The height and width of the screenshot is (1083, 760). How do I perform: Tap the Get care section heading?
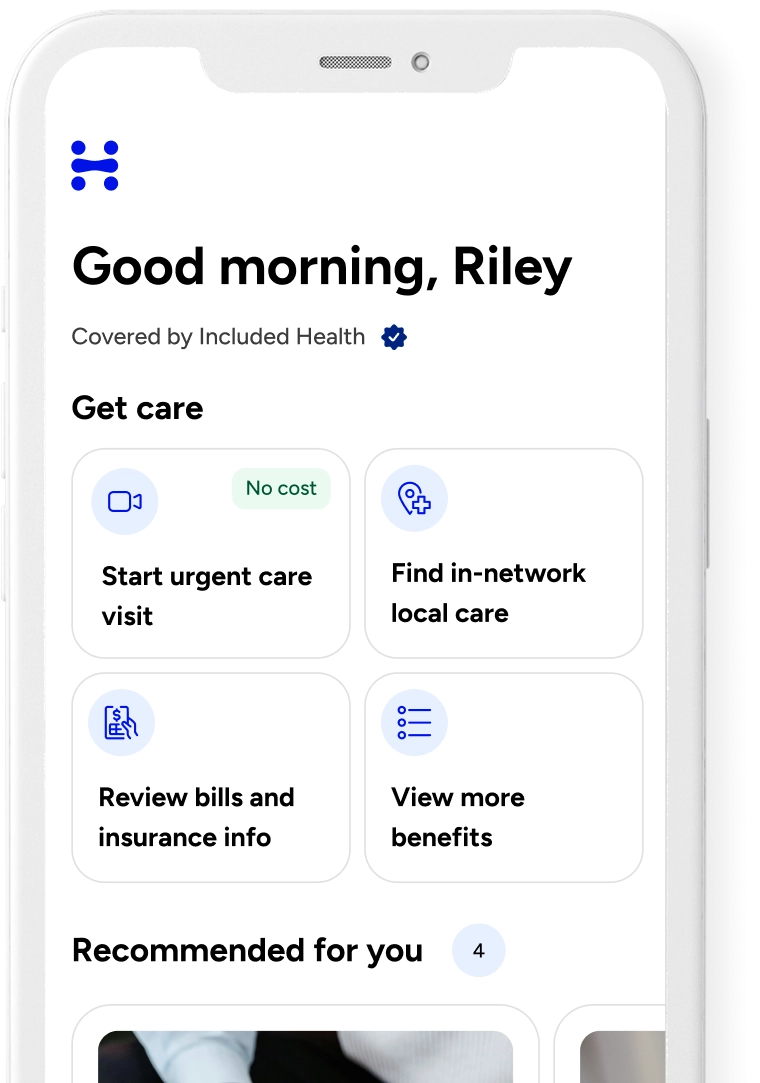click(x=137, y=408)
